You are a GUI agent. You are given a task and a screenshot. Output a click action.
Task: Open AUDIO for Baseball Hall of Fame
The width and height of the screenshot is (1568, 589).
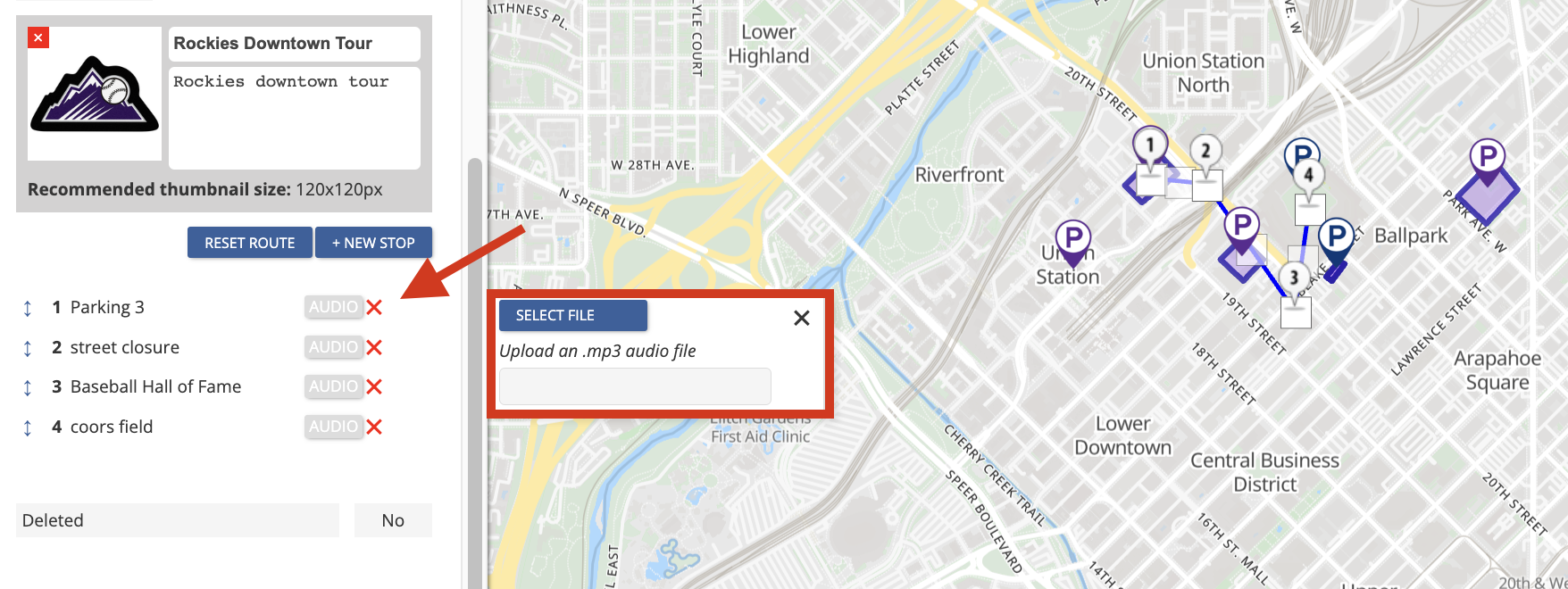tap(333, 386)
